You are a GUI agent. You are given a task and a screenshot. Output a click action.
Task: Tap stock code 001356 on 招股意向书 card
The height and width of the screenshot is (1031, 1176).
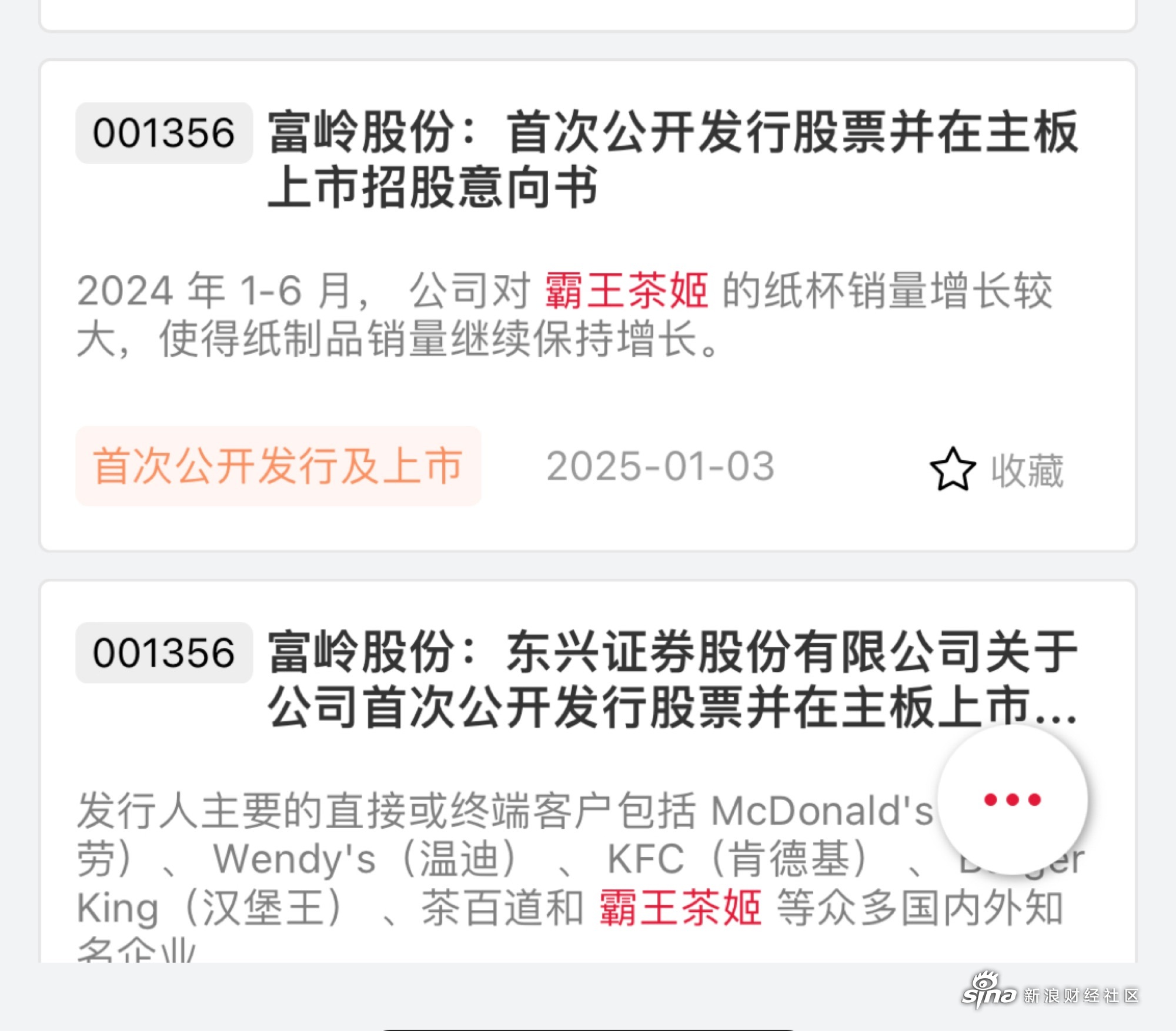coord(164,133)
